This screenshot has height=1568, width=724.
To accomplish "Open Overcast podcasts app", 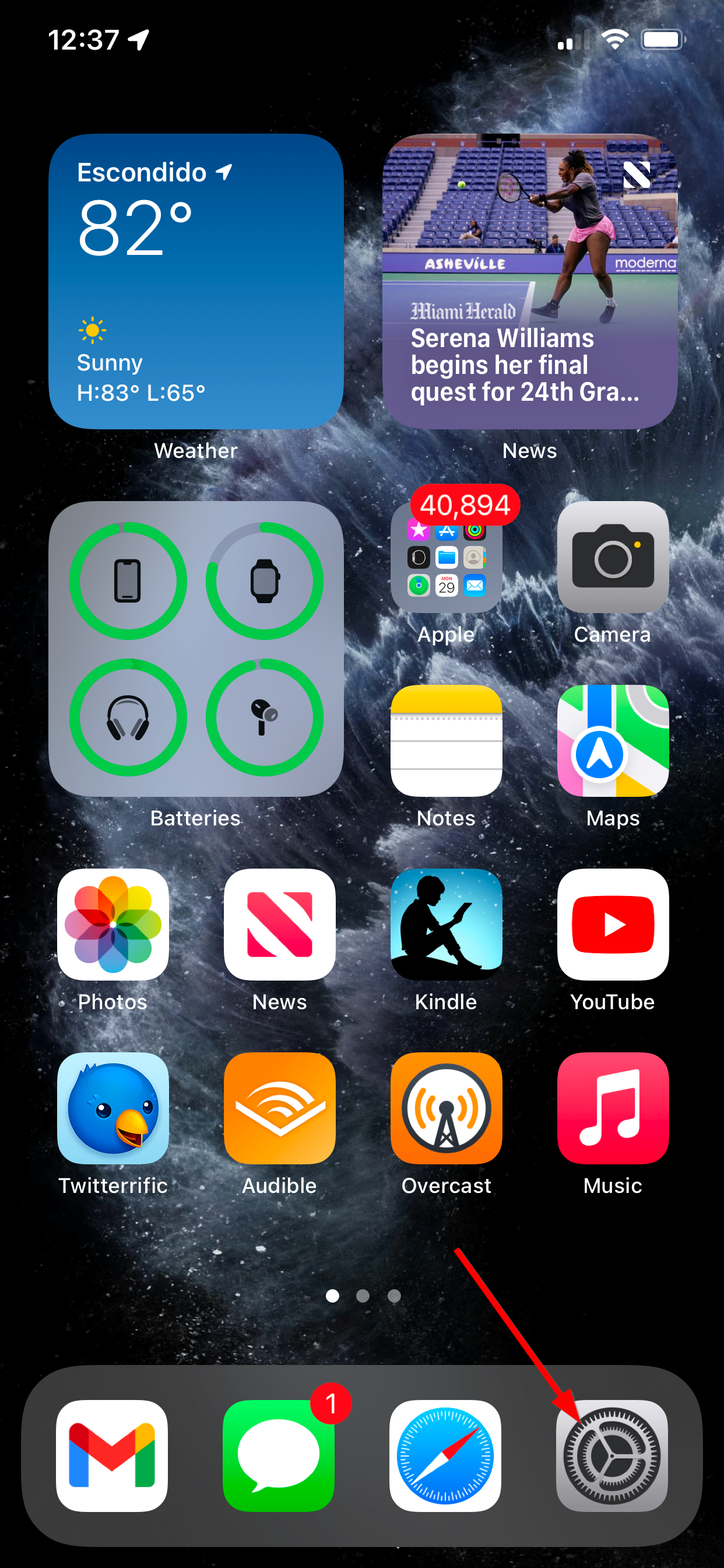I will pyautogui.click(x=446, y=1108).
